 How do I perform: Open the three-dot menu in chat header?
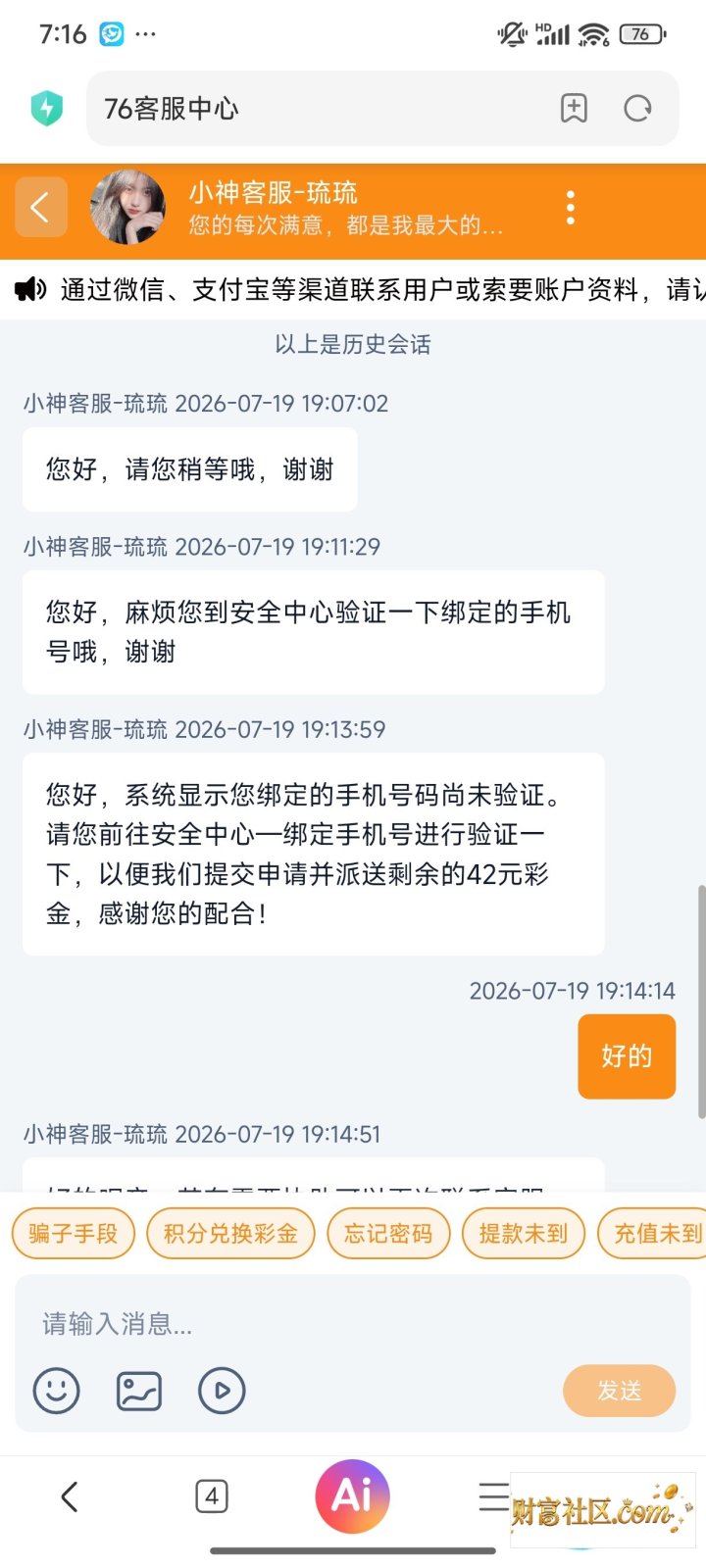571,208
